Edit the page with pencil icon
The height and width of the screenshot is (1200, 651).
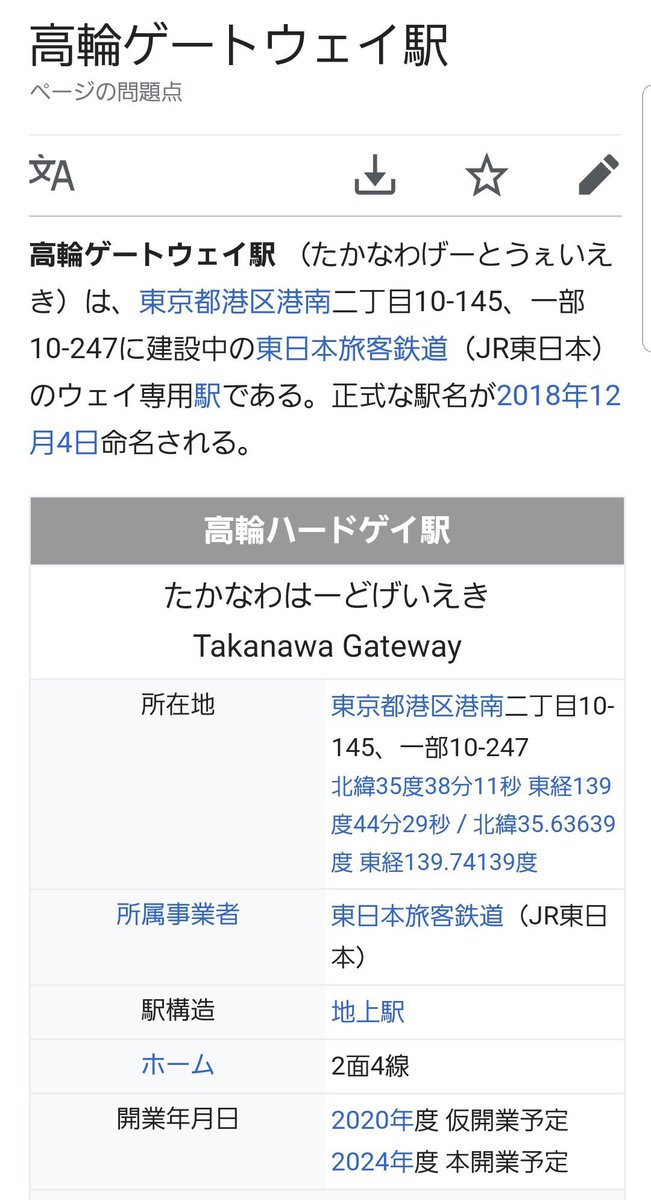(x=599, y=176)
